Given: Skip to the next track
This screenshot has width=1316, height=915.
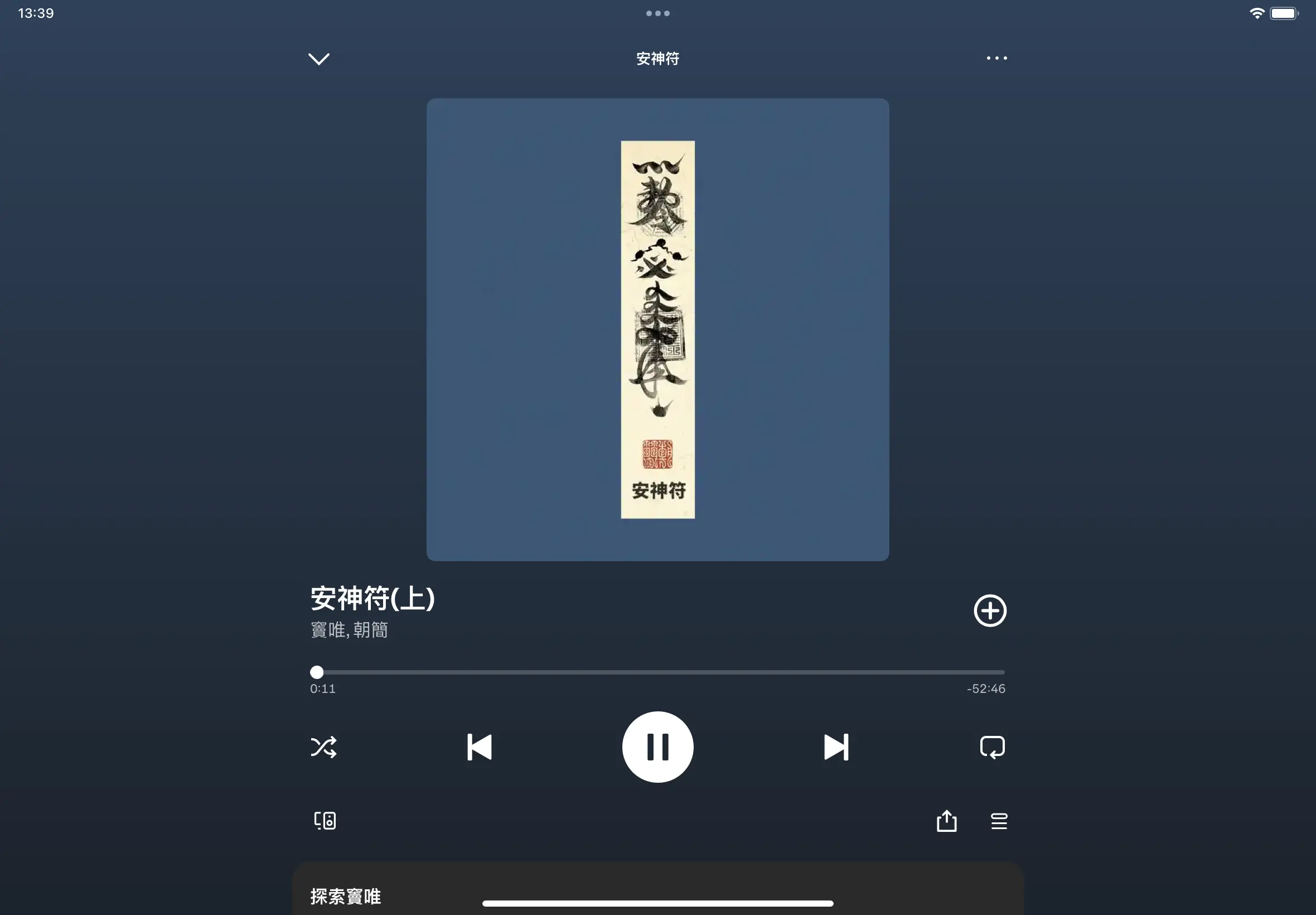Looking at the screenshot, I should [x=835, y=747].
